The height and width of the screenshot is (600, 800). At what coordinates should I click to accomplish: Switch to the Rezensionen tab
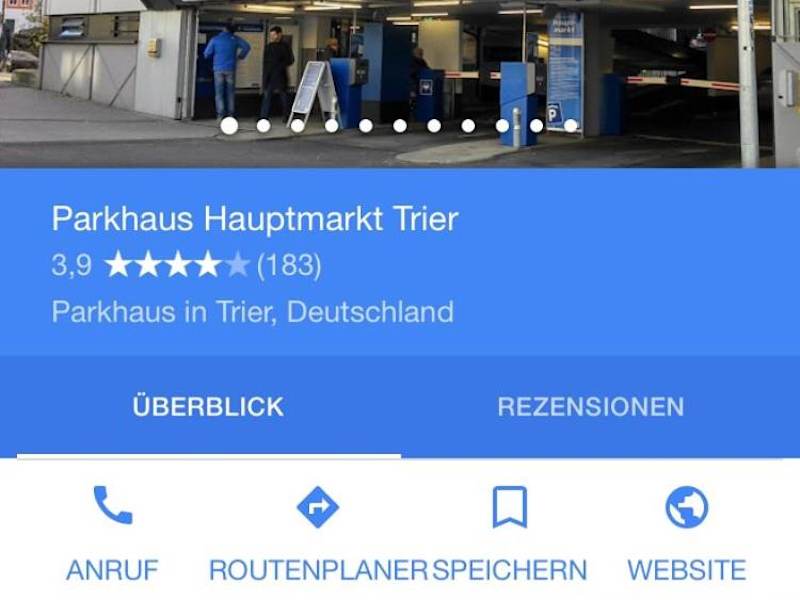[x=590, y=407]
